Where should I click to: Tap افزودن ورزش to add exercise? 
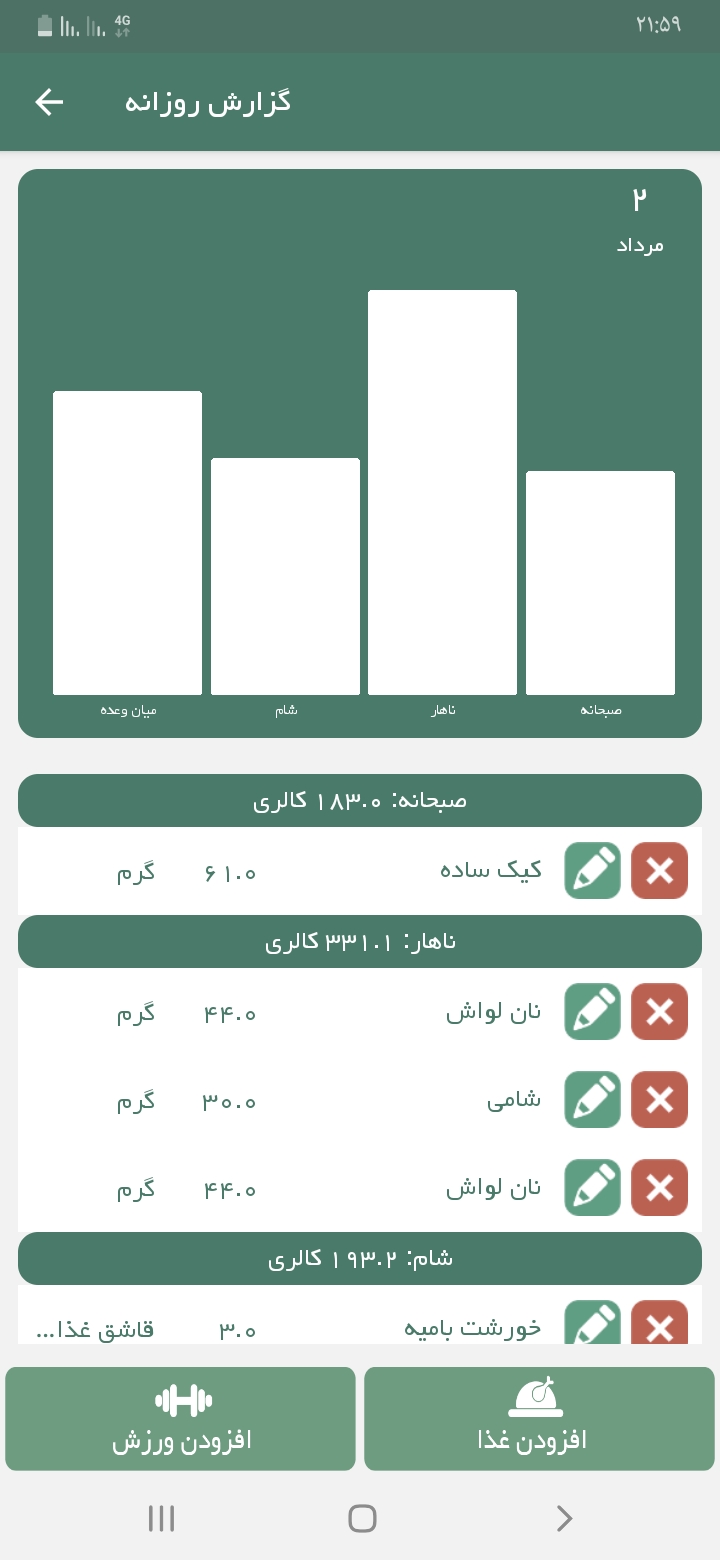[x=181, y=1418]
